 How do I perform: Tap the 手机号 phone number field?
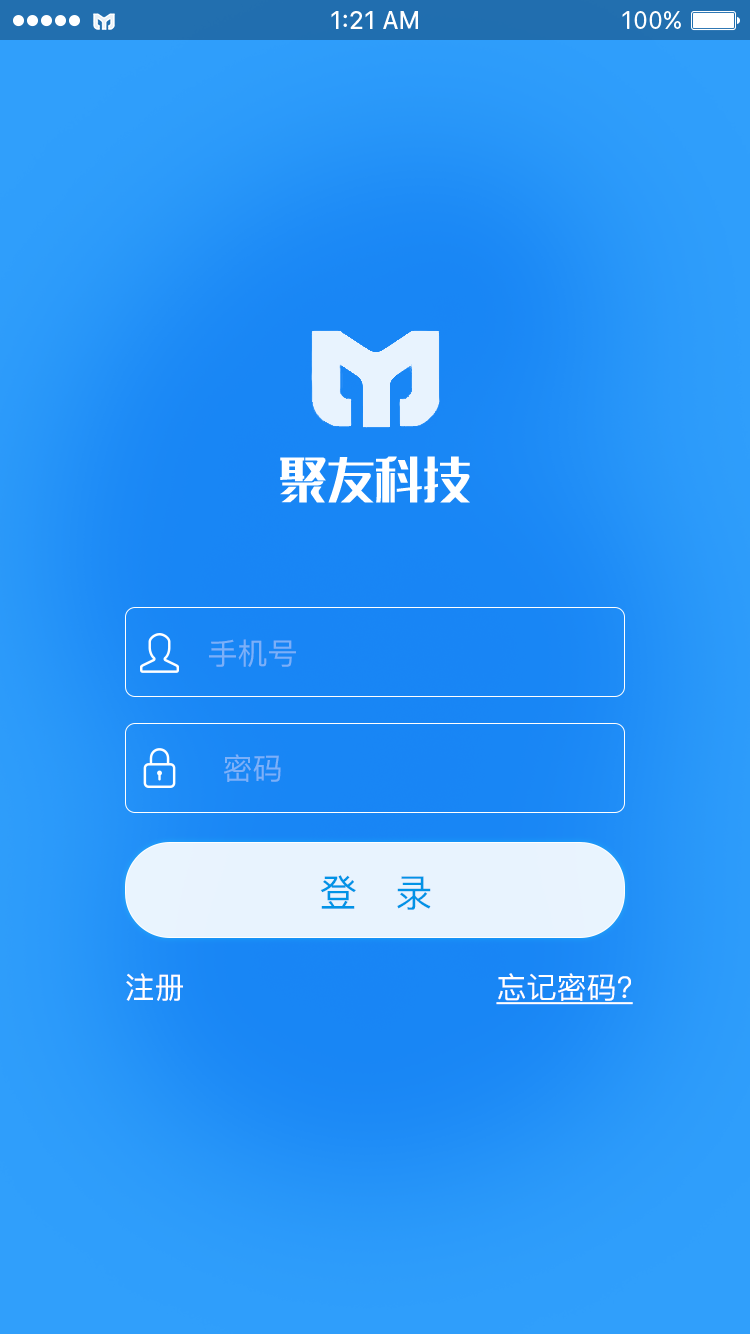click(400, 653)
